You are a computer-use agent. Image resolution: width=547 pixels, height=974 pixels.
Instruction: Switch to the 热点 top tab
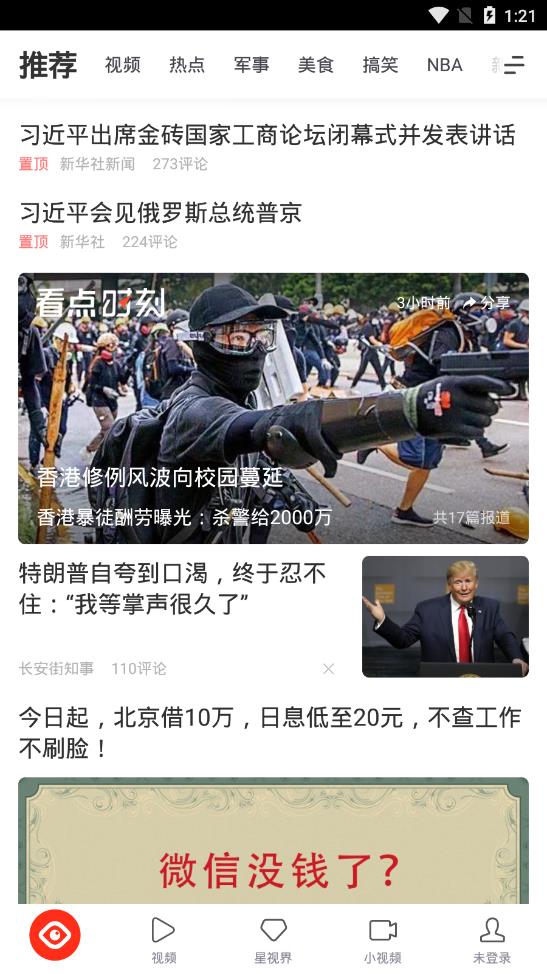(x=187, y=65)
